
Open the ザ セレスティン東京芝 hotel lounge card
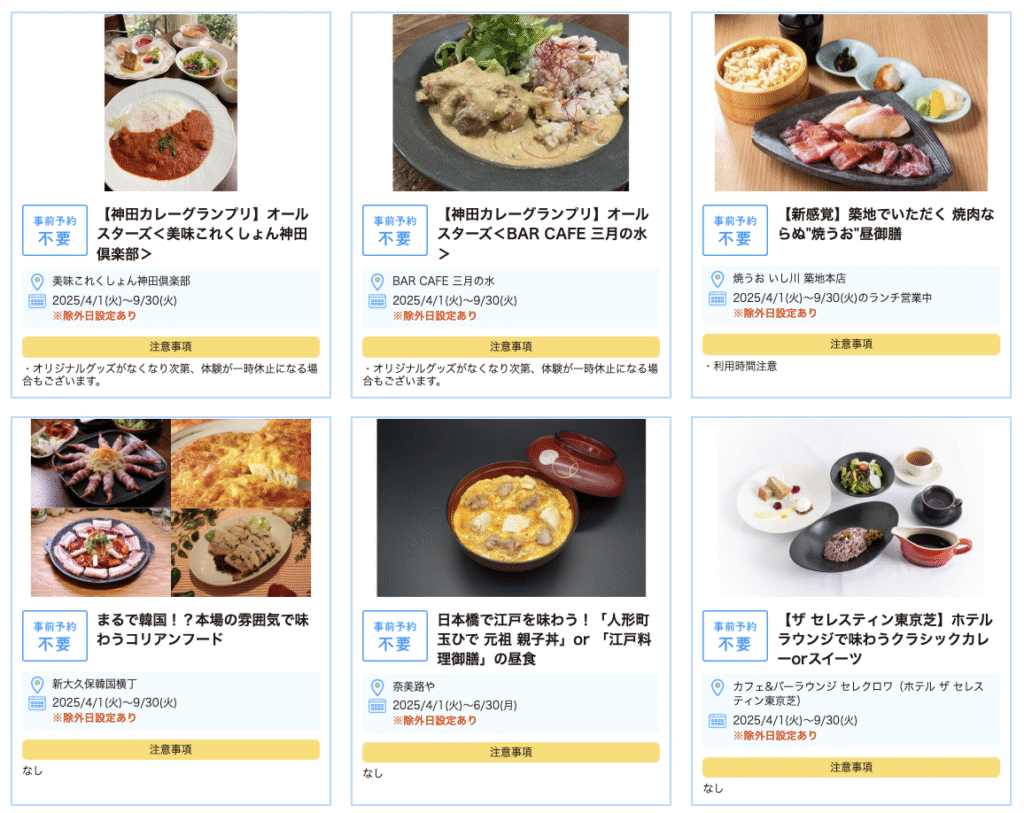click(885, 639)
